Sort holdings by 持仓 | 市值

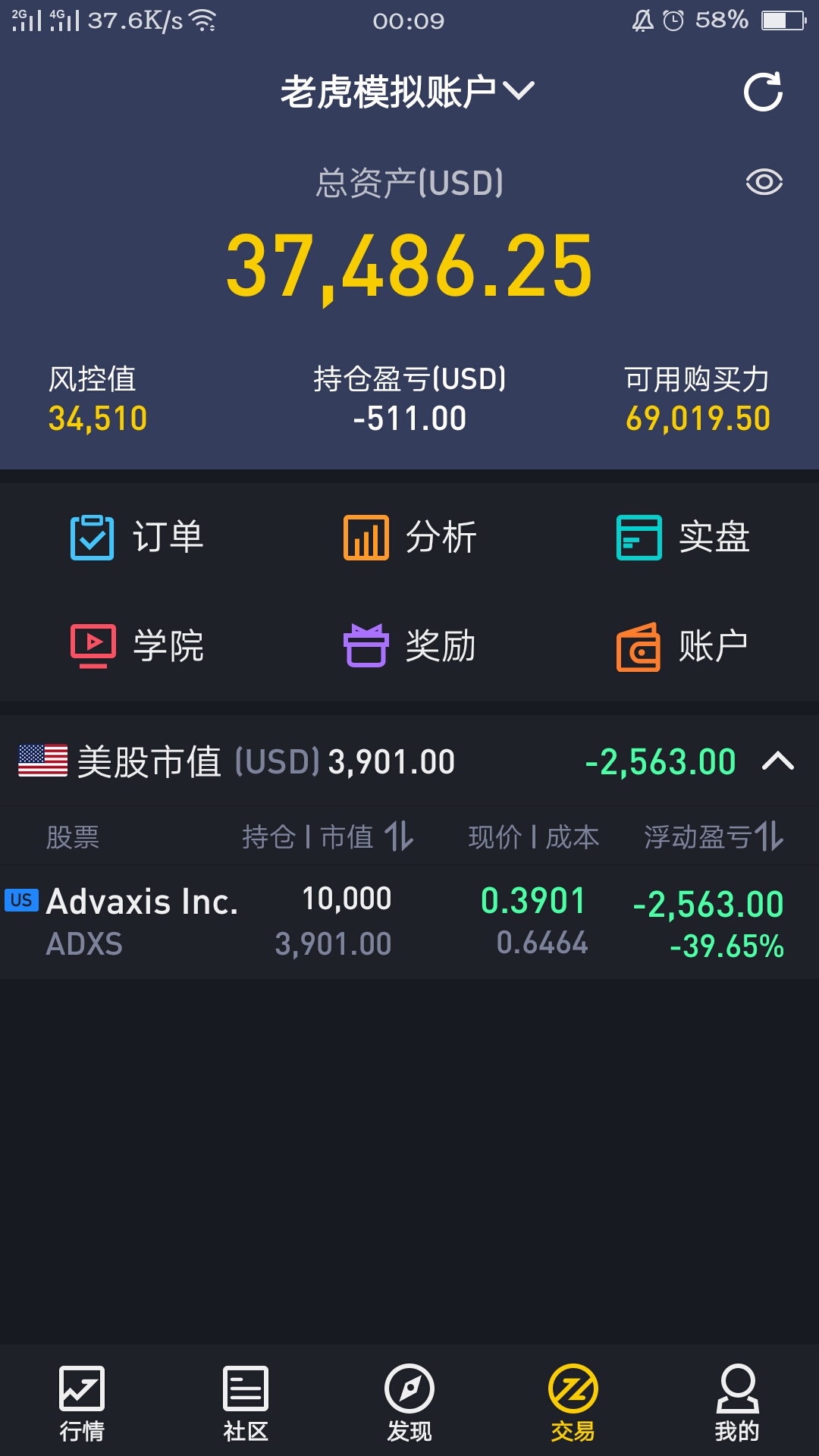tap(328, 836)
